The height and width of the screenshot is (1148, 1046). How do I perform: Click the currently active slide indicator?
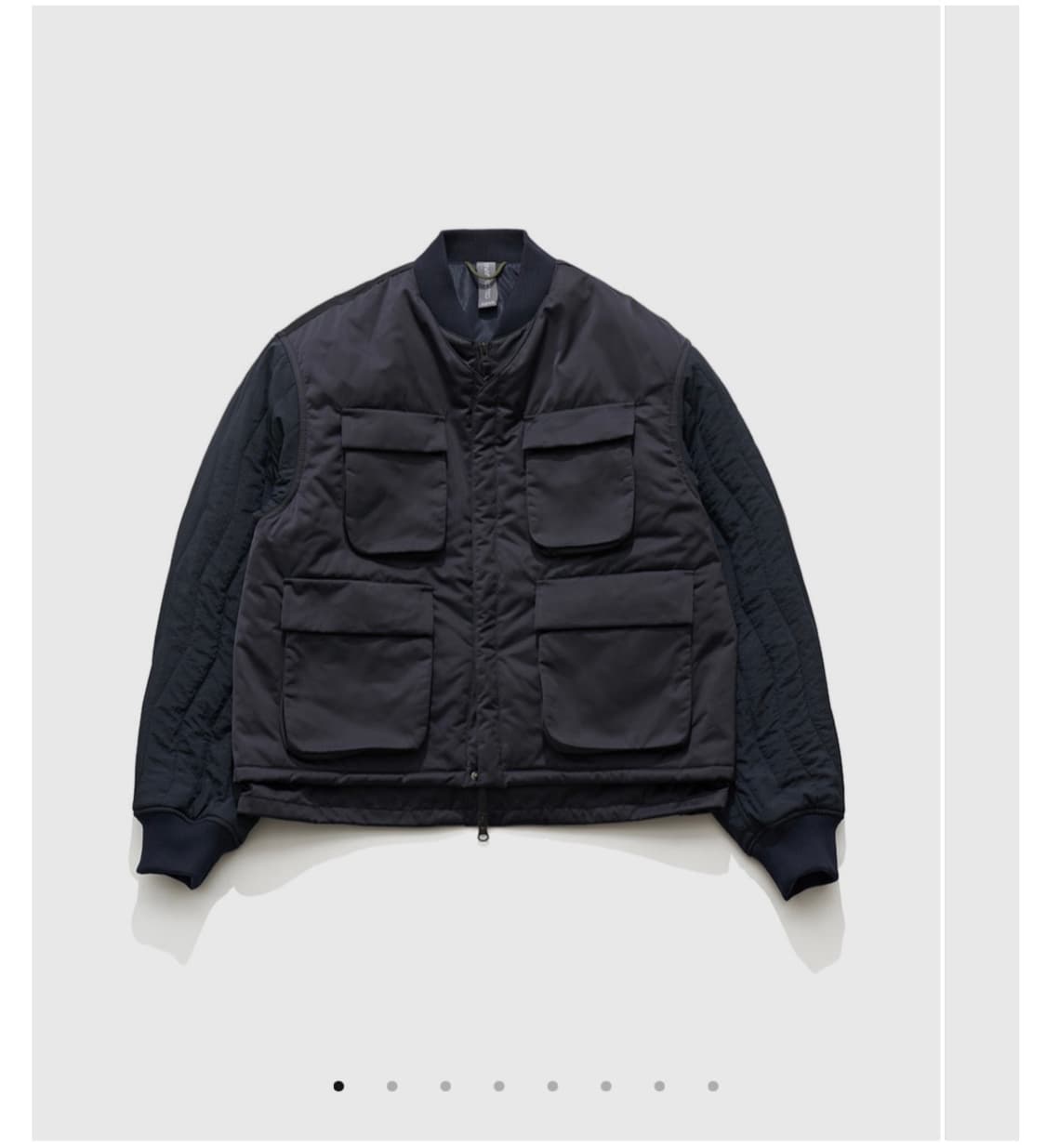[x=339, y=1085]
